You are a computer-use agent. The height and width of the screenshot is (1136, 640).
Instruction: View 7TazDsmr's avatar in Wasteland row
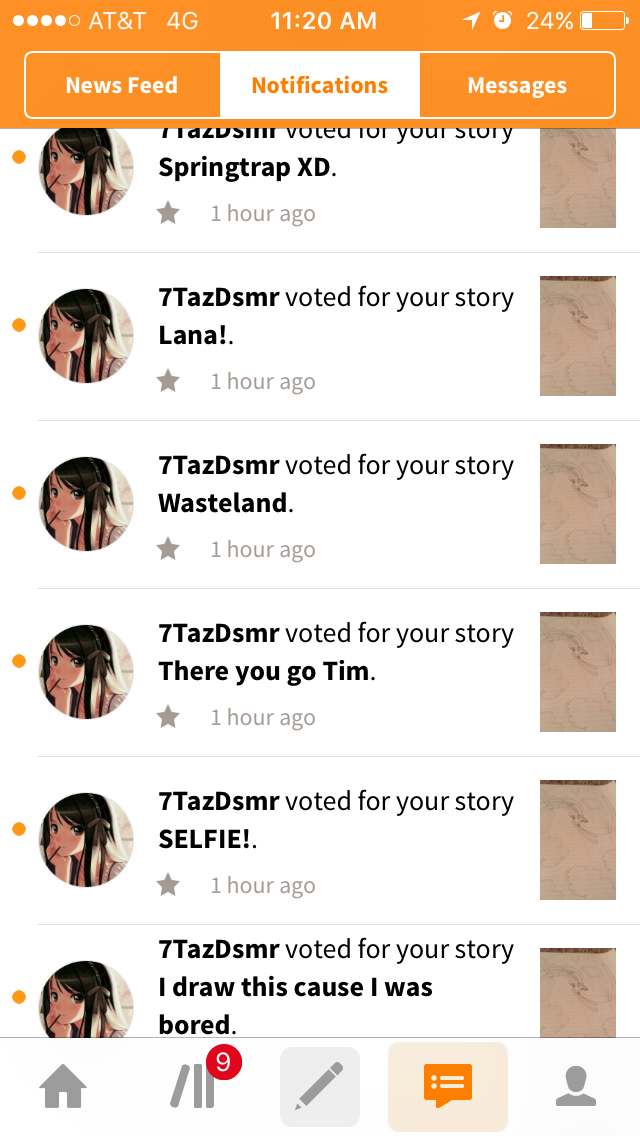click(86, 504)
